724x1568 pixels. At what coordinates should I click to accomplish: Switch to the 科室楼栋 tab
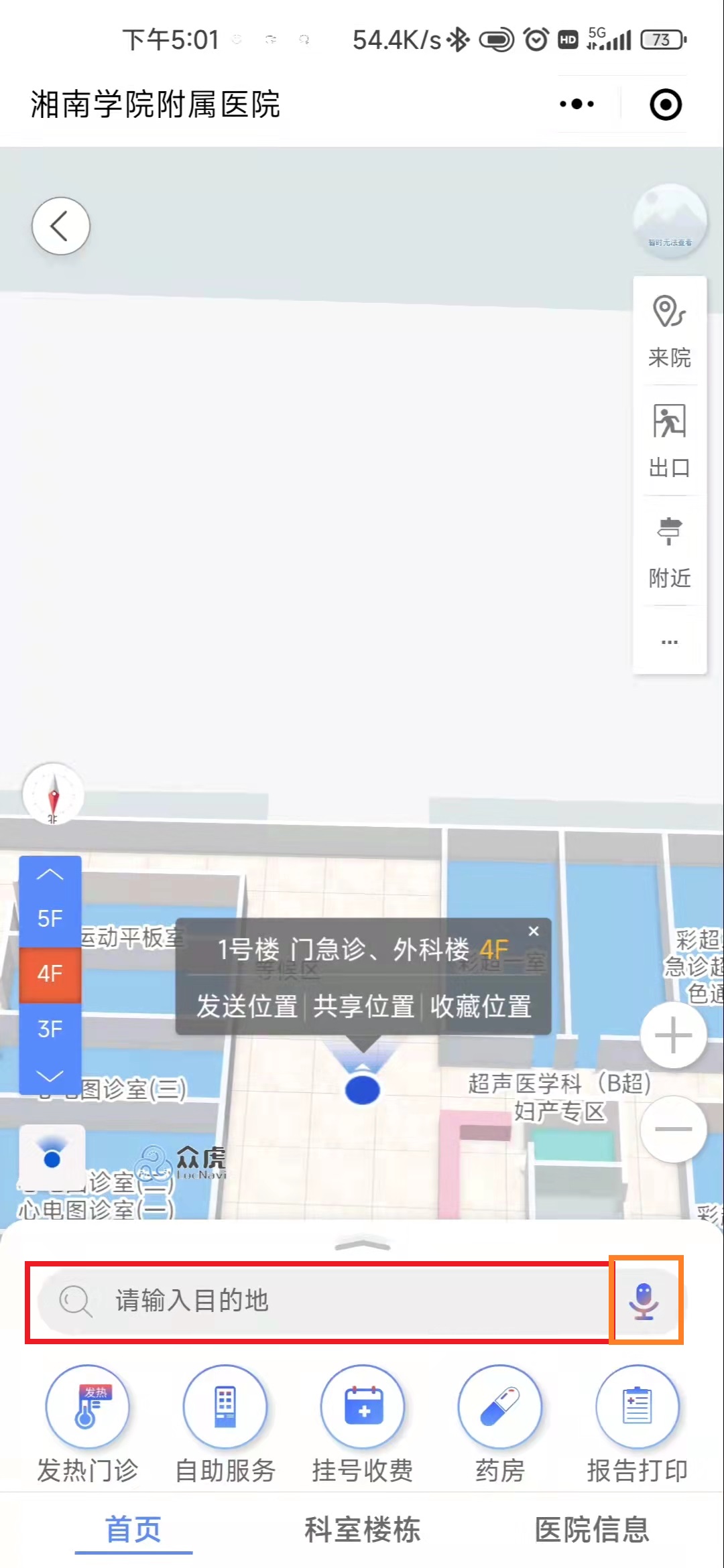(362, 1530)
